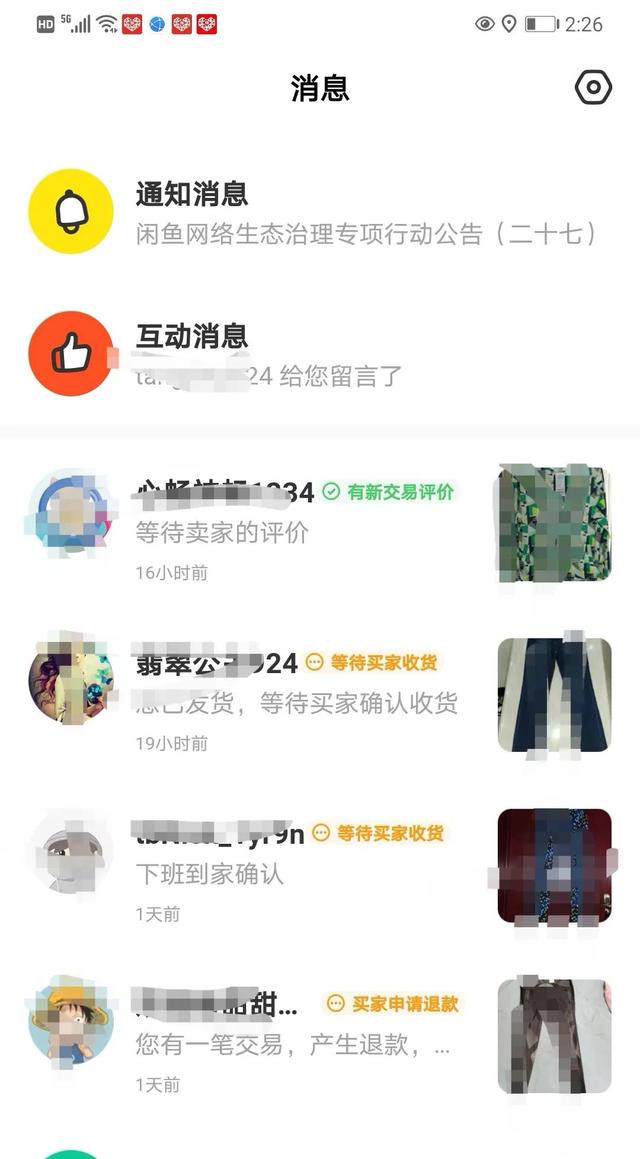Open 通知消息 notifications row
Image resolution: width=640 pixels, height=1159 pixels.
(320, 212)
